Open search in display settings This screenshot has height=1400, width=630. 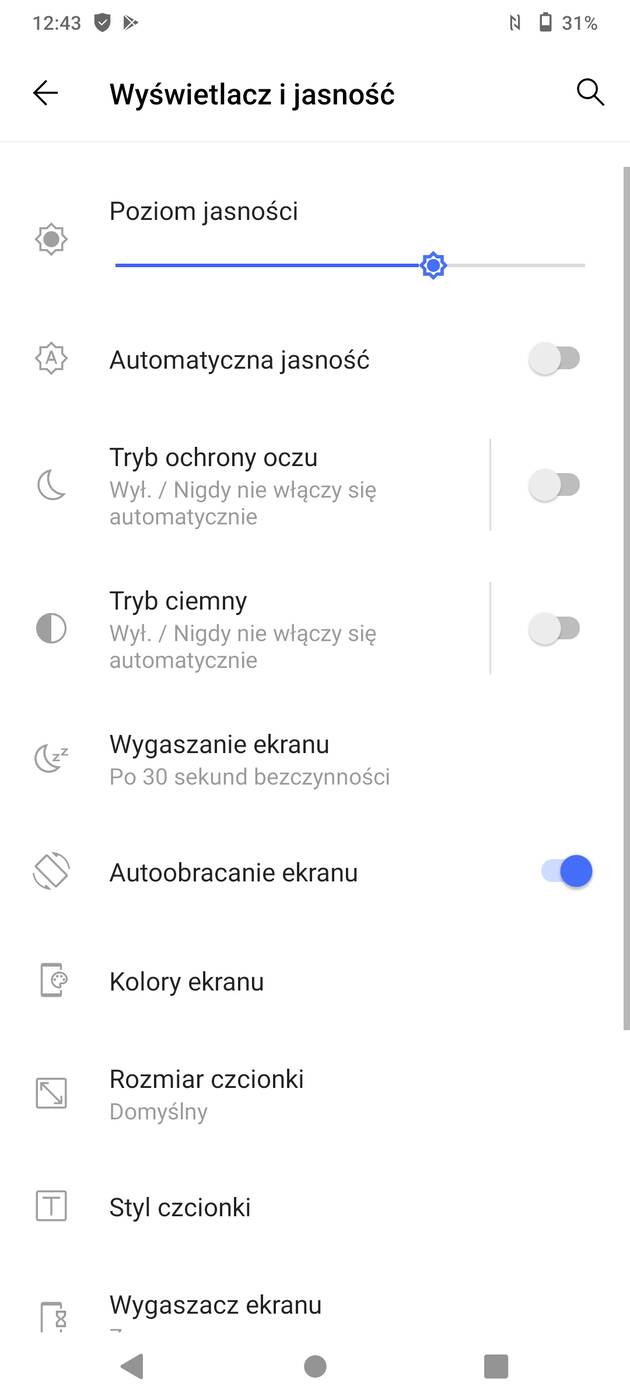[x=590, y=93]
